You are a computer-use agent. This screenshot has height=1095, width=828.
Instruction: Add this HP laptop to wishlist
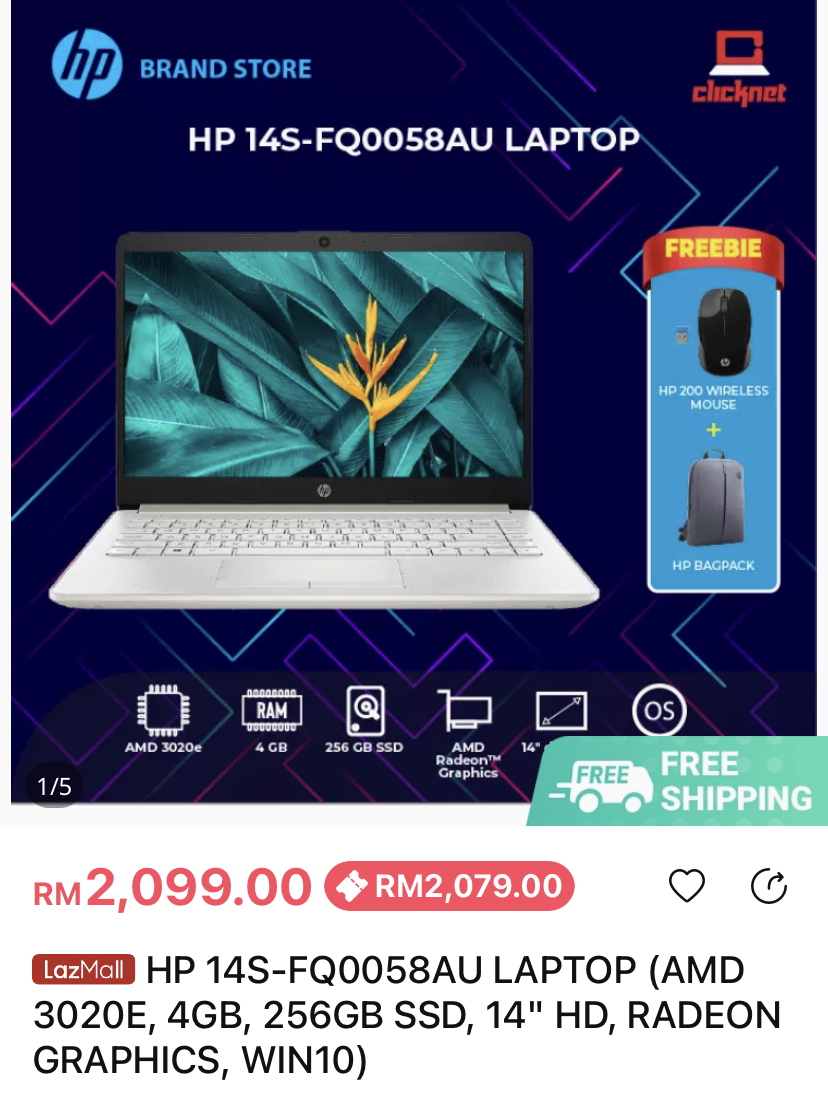[x=686, y=886]
